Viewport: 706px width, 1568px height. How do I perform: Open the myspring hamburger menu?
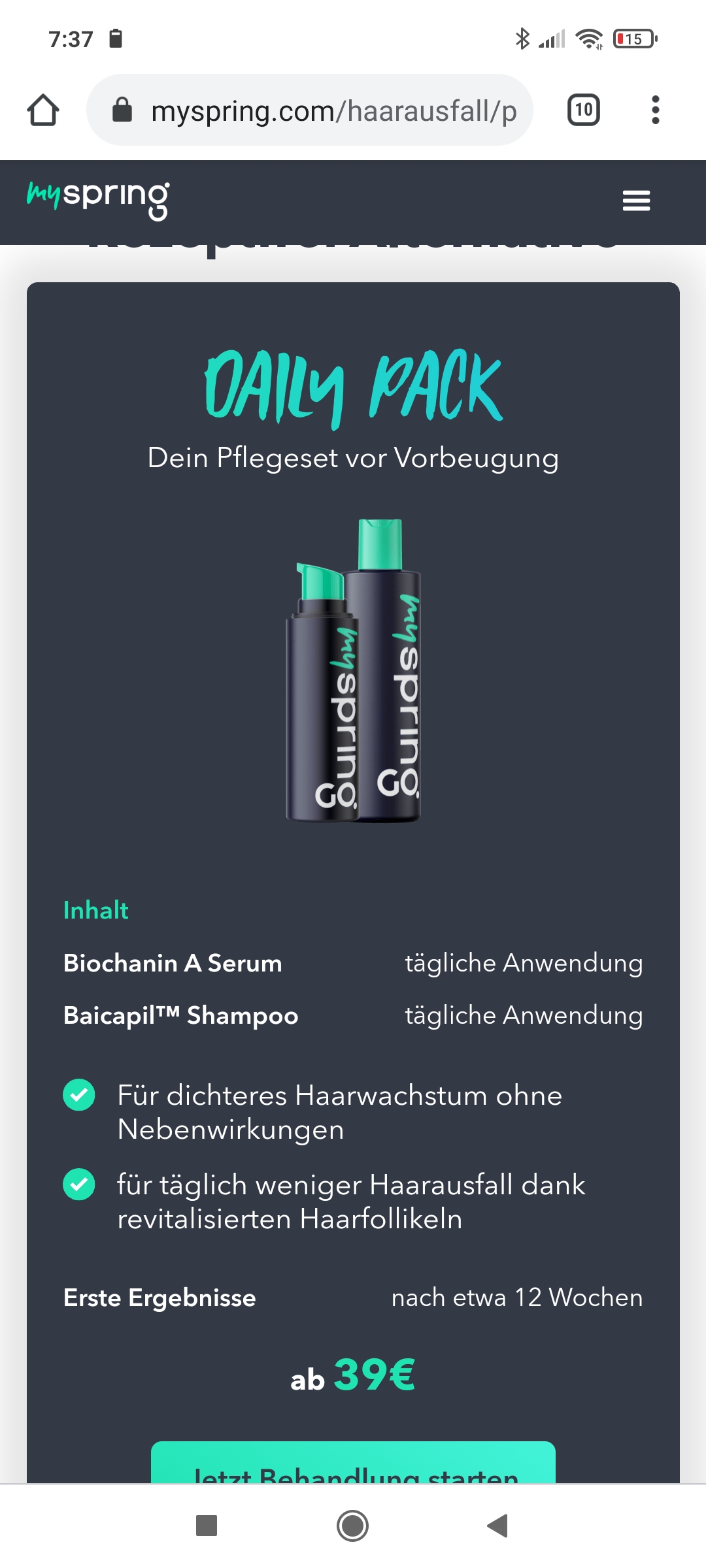[x=636, y=201]
